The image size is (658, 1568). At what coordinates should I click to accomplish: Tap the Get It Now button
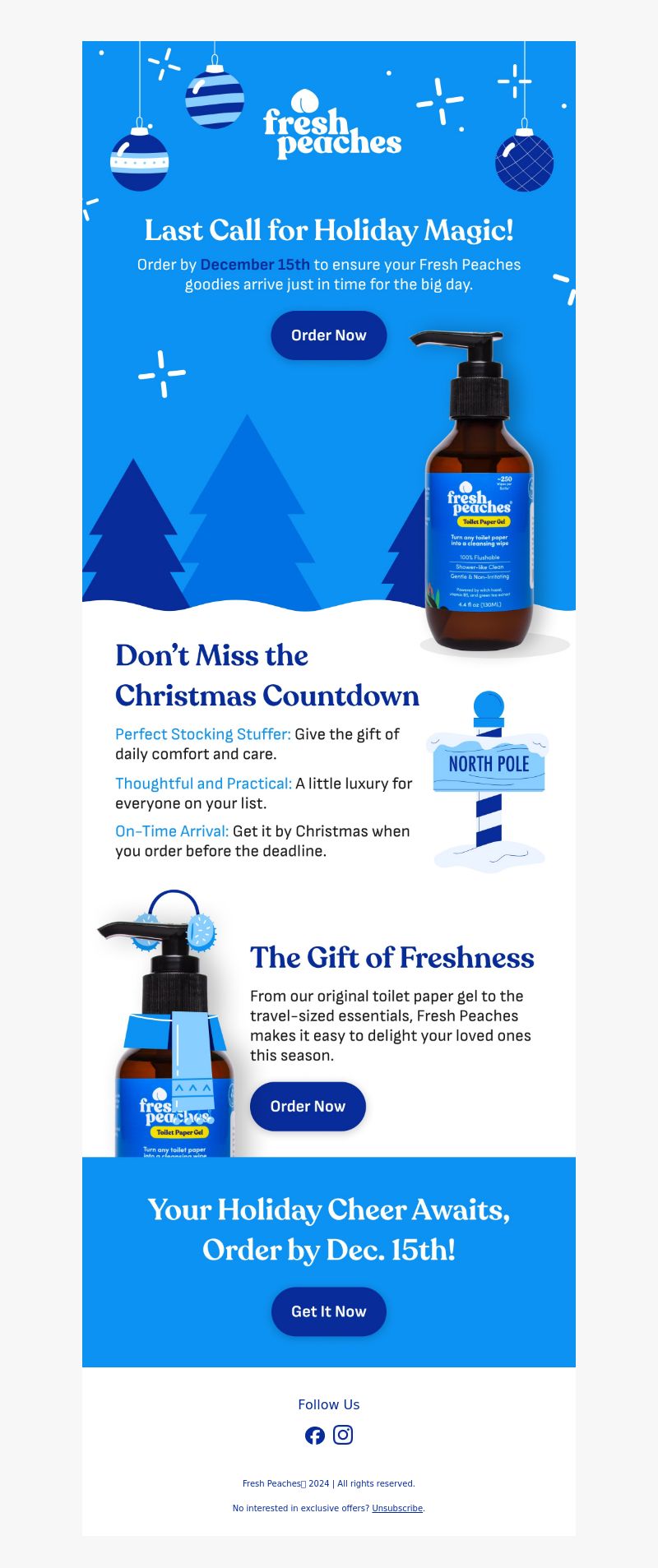click(329, 1311)
